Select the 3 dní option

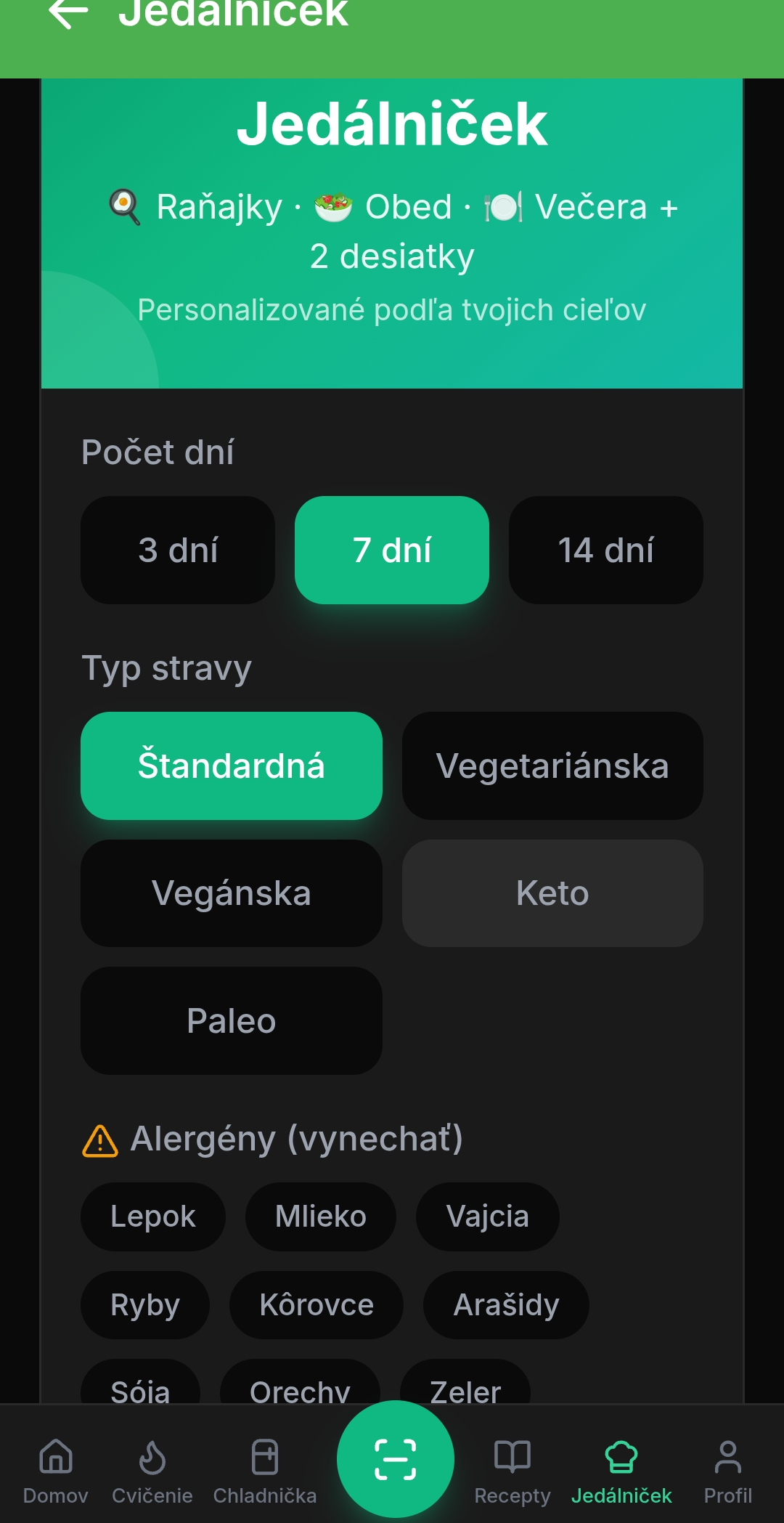click(x=178, y=550)
